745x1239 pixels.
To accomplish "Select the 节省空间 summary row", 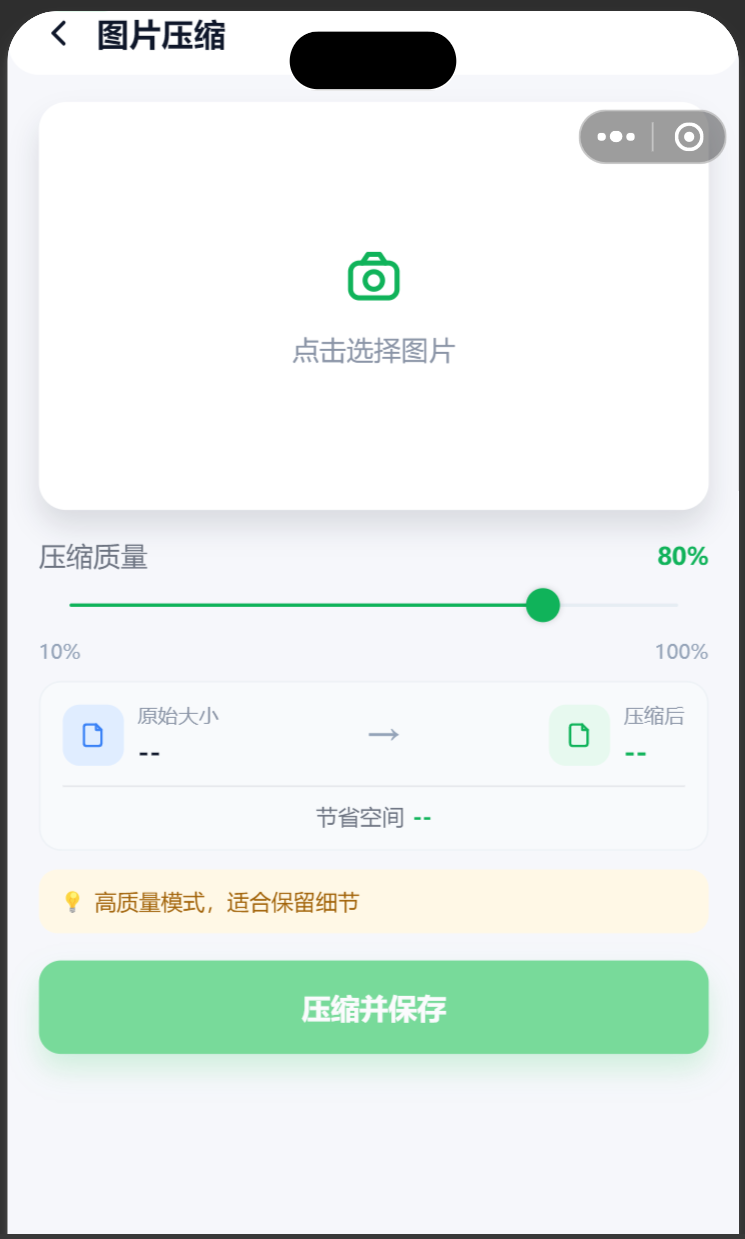I will 373,817.
